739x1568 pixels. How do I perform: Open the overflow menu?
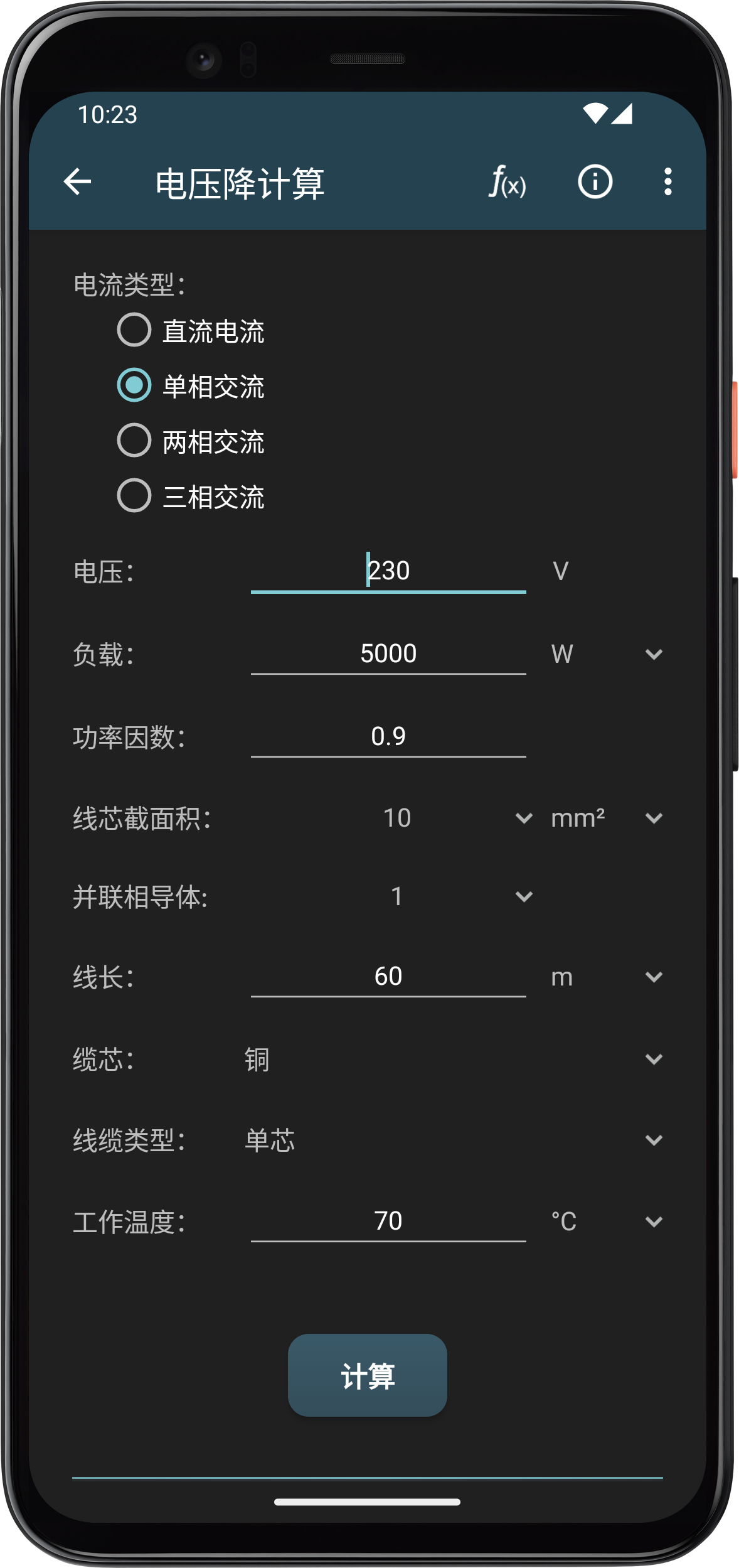[x=667, y=182]
